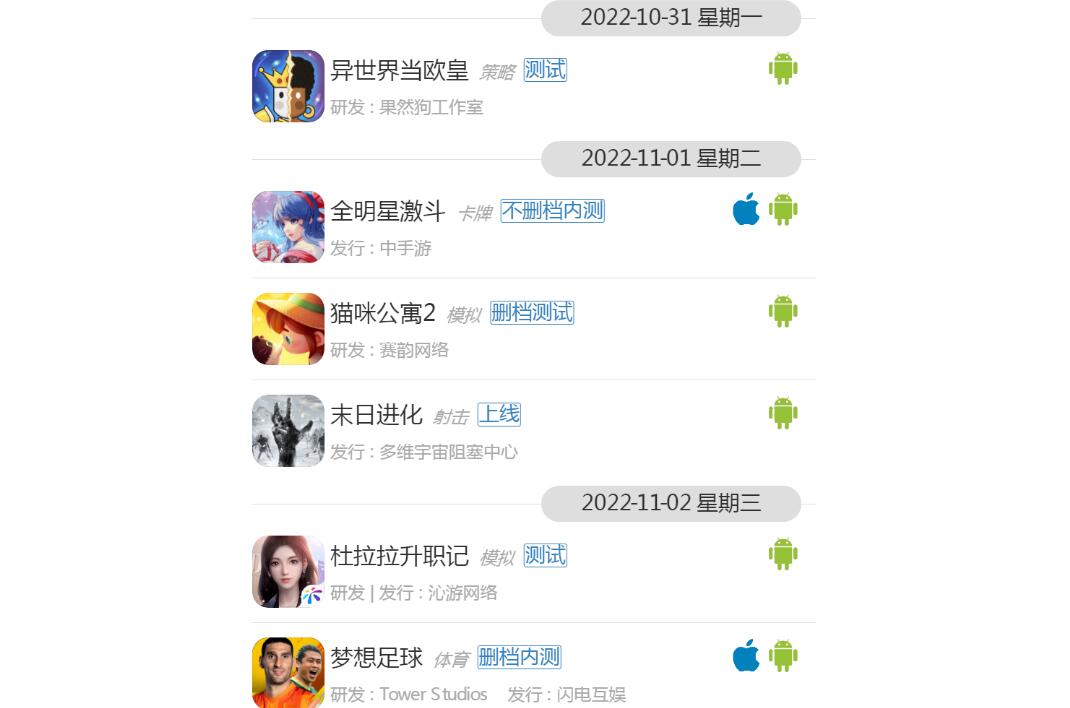View details for 猫咪公寓2
The height and width of the screenshot is (708, 1070).
point(383,314)
